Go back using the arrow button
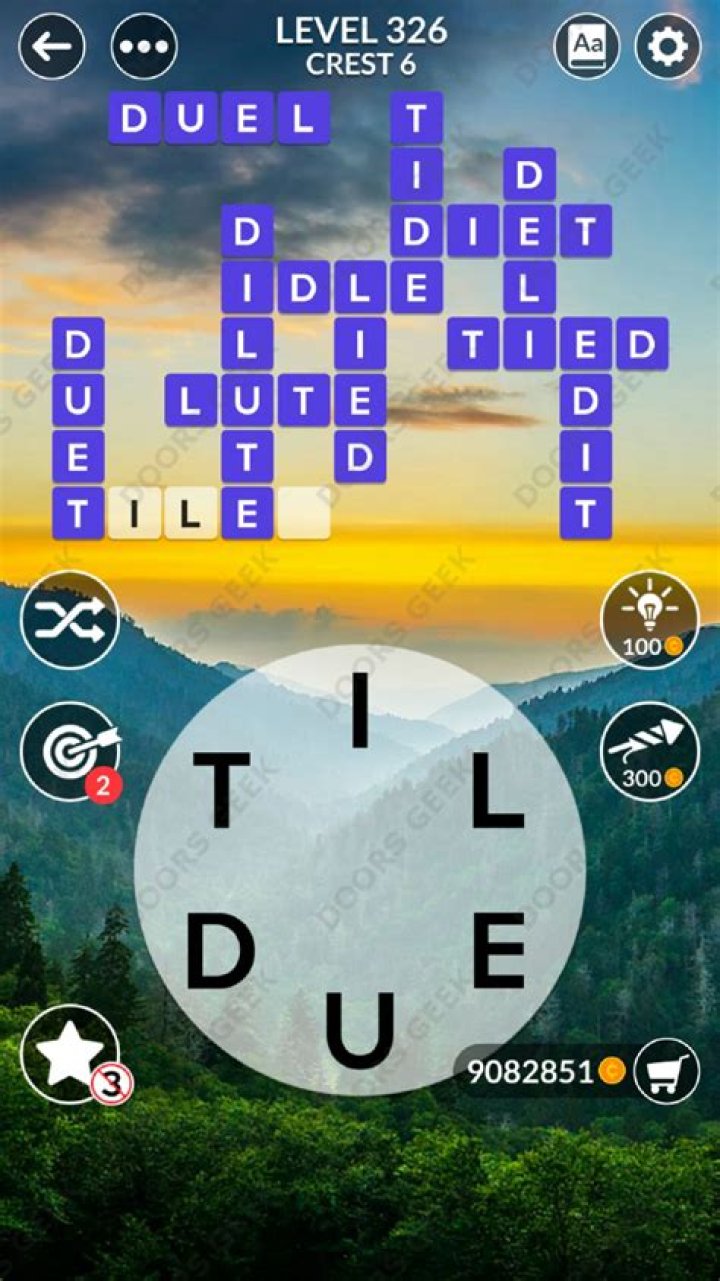Image resolution: width=720 pixels, height=1281 pixels. pos(52,46)
